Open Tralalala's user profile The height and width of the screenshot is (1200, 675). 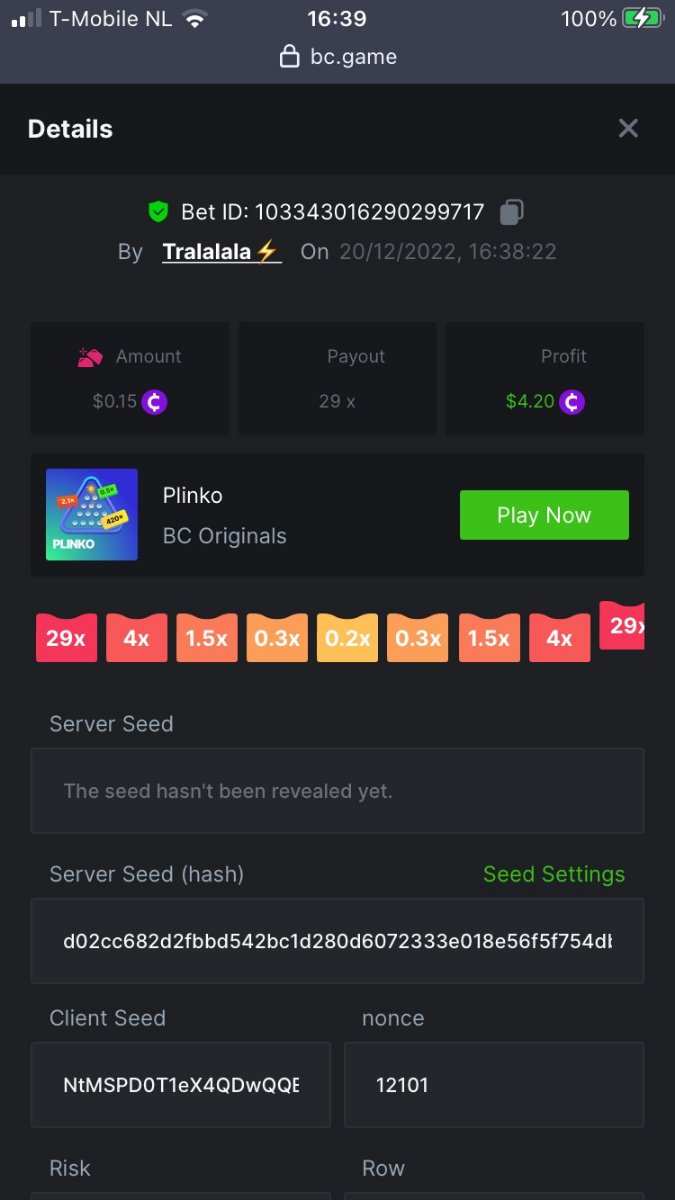[x=221, y=252]
